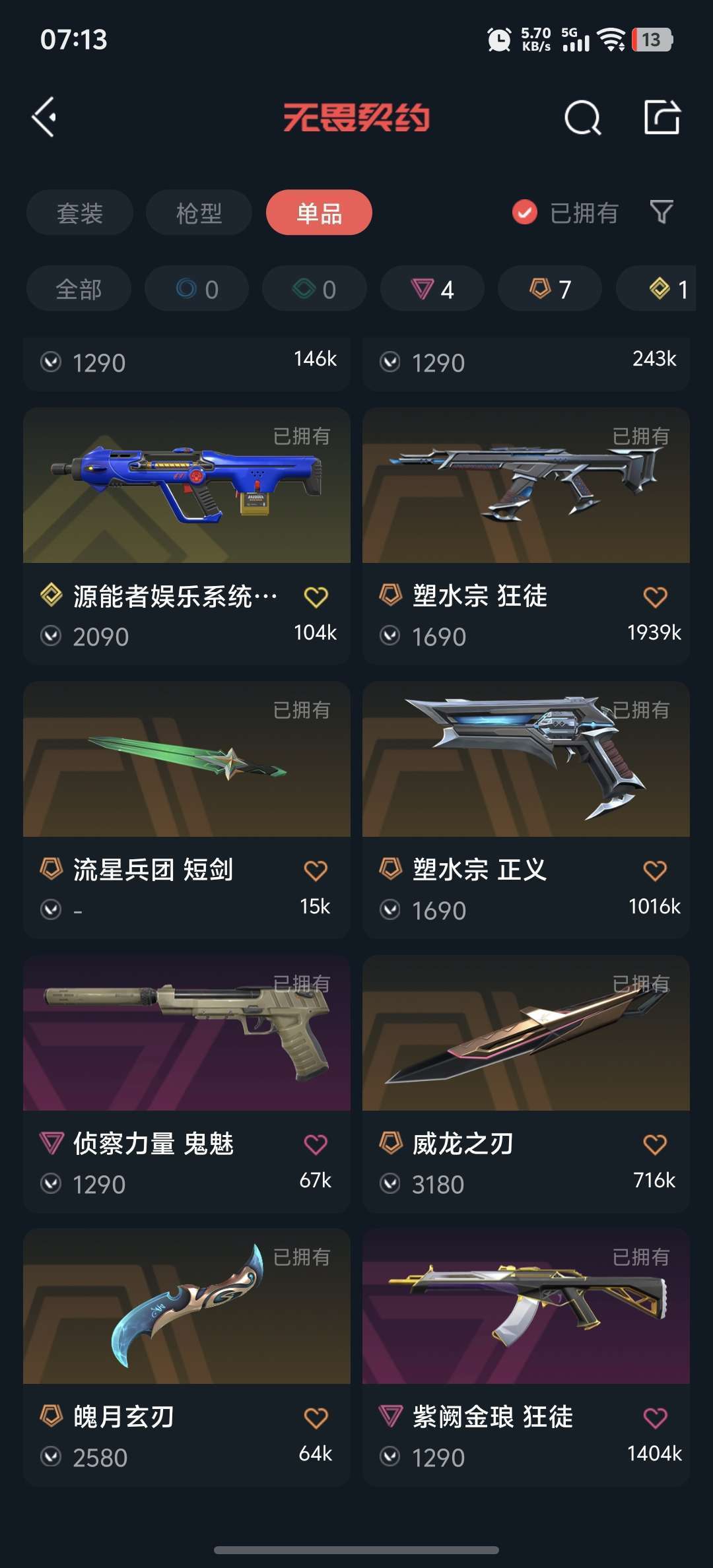Viewport: 713px width, 1568px height.
Task: Switch to the 套装 tab
Action: click(x=80, y=212)
